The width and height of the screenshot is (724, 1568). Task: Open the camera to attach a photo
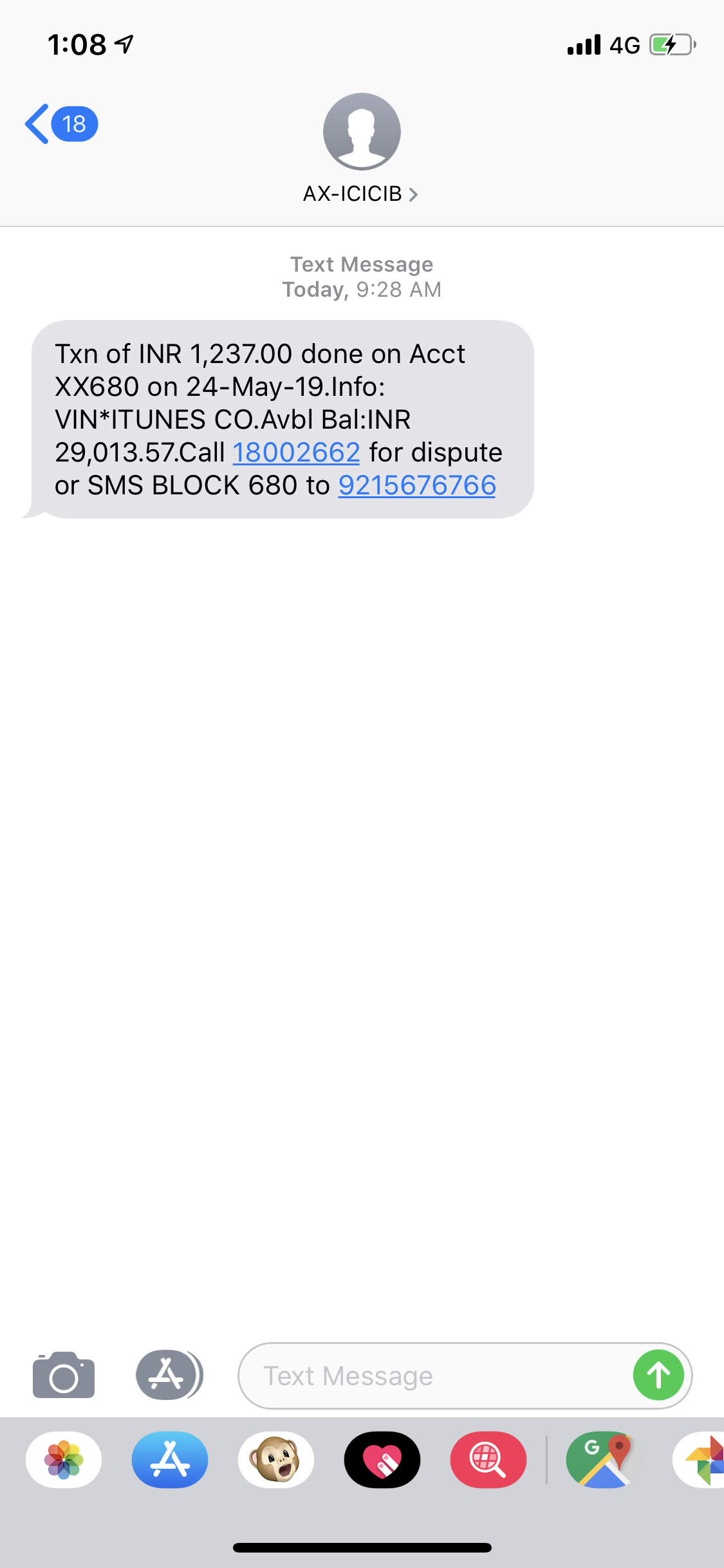point(64,1376)
